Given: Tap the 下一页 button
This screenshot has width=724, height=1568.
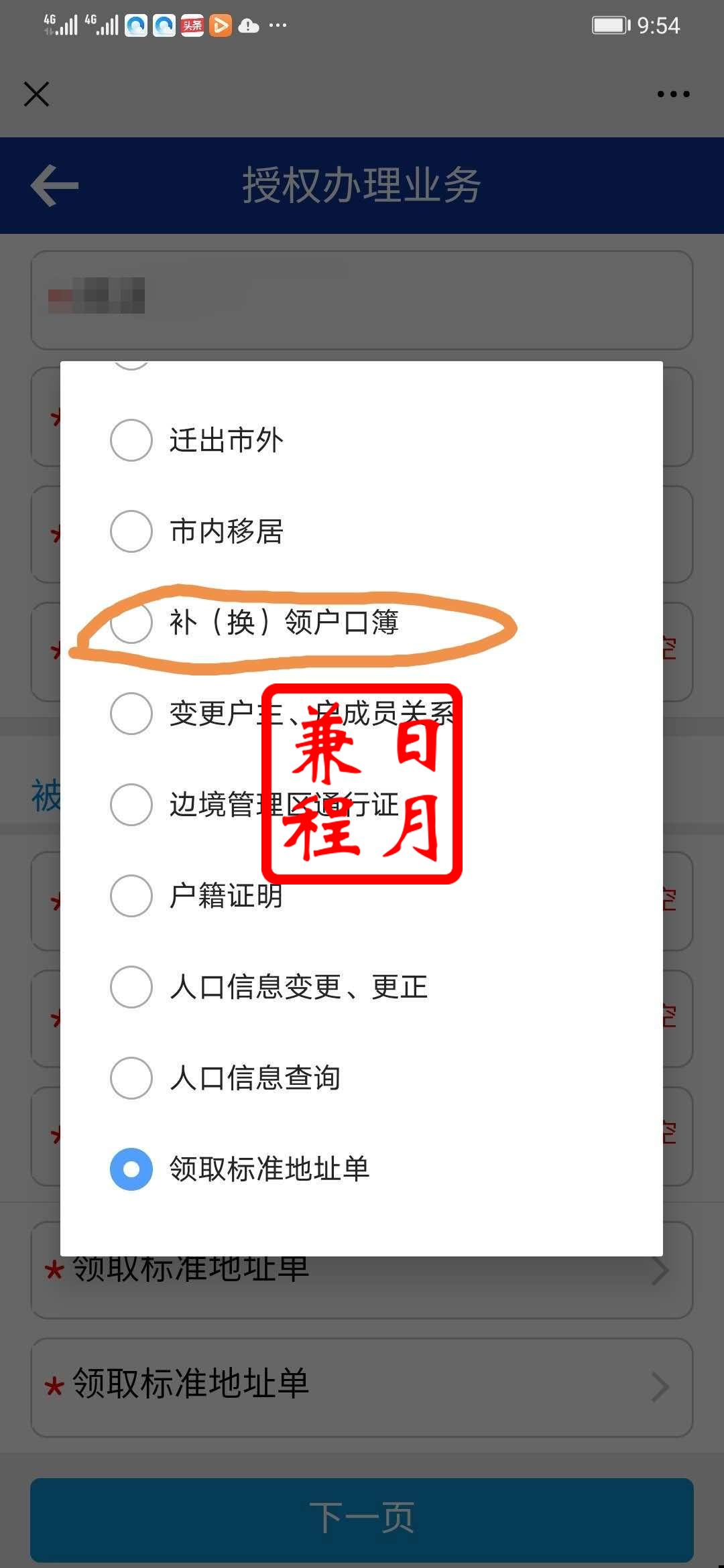Looking at the screenshot, I should pos(362,1518).
